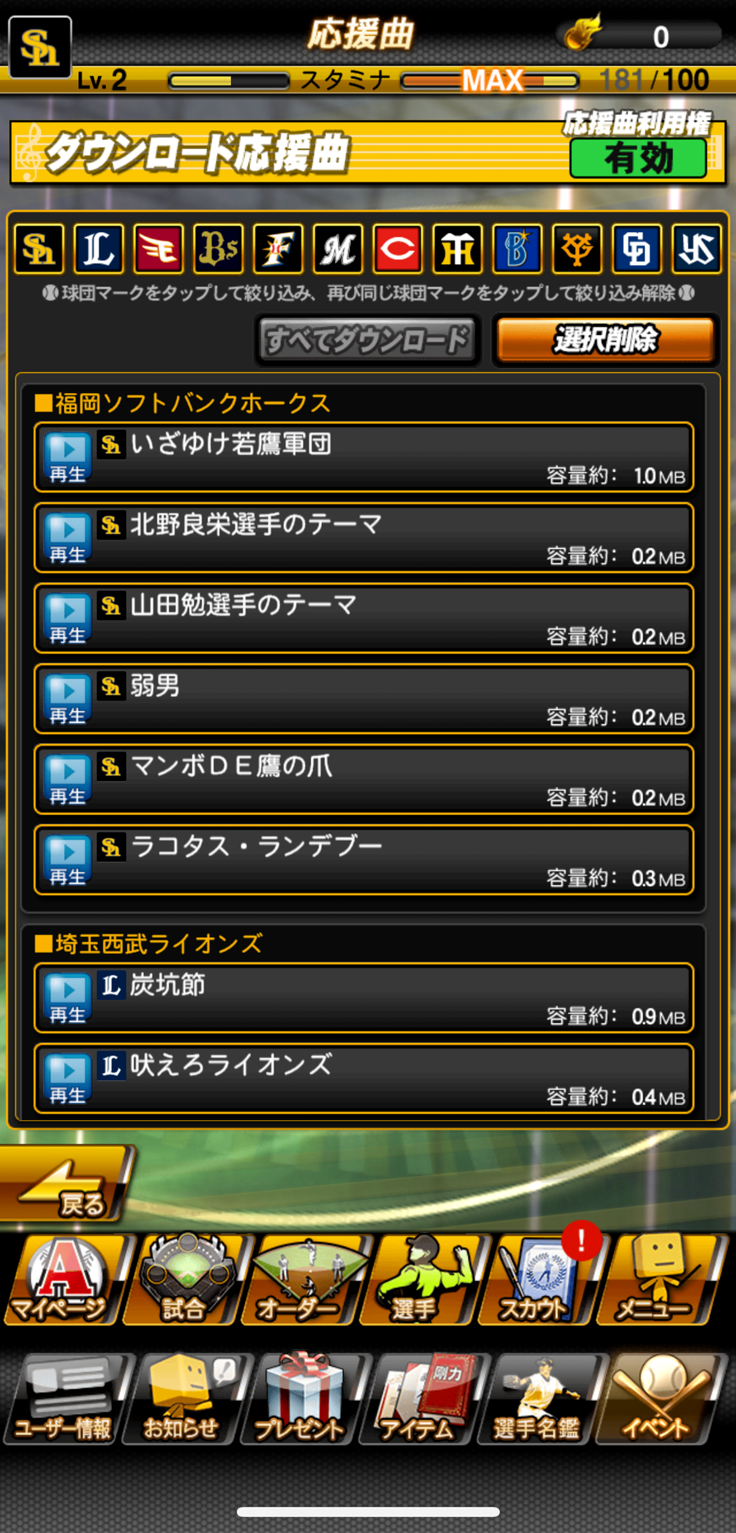Go back with the 戻る button
Viewport: 736px width, 1533px height.
point(66,1184)
